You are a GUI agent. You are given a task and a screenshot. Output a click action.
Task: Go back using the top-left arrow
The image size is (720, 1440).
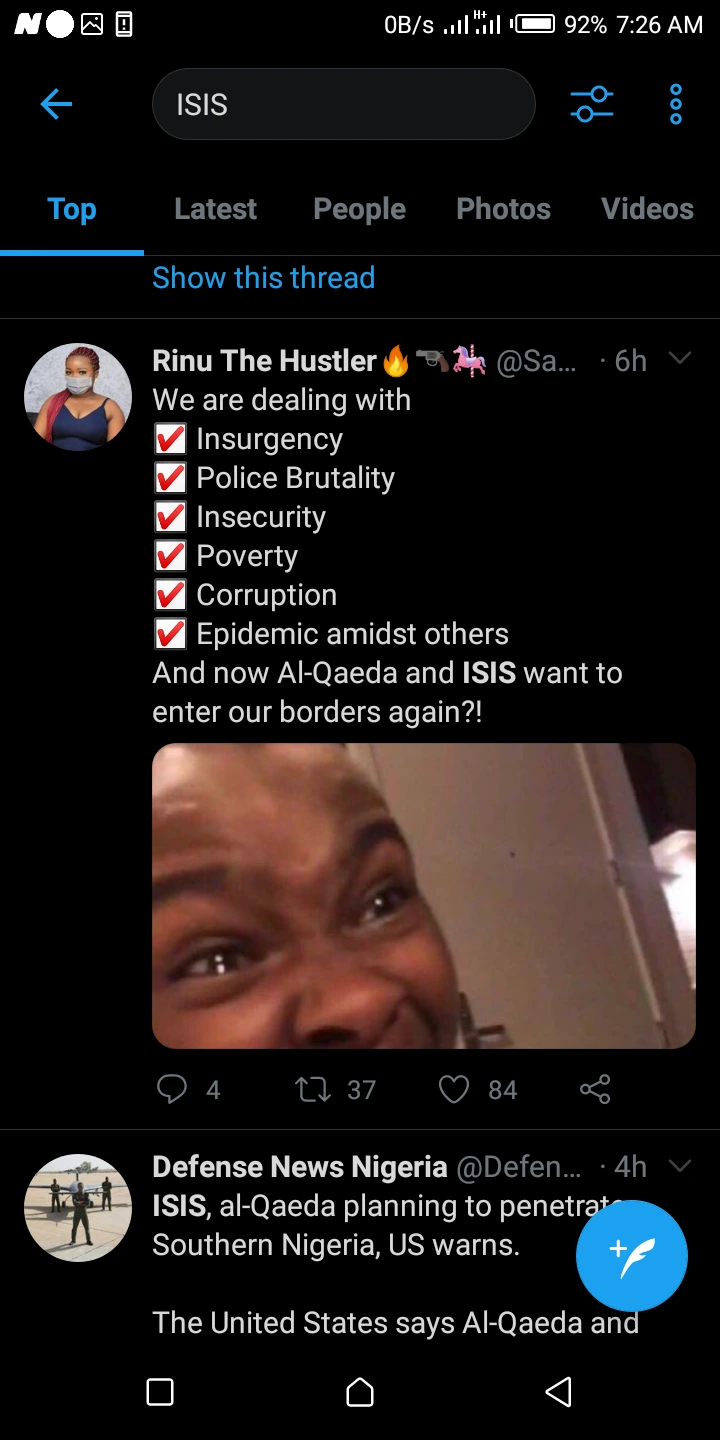click(56, 104)
